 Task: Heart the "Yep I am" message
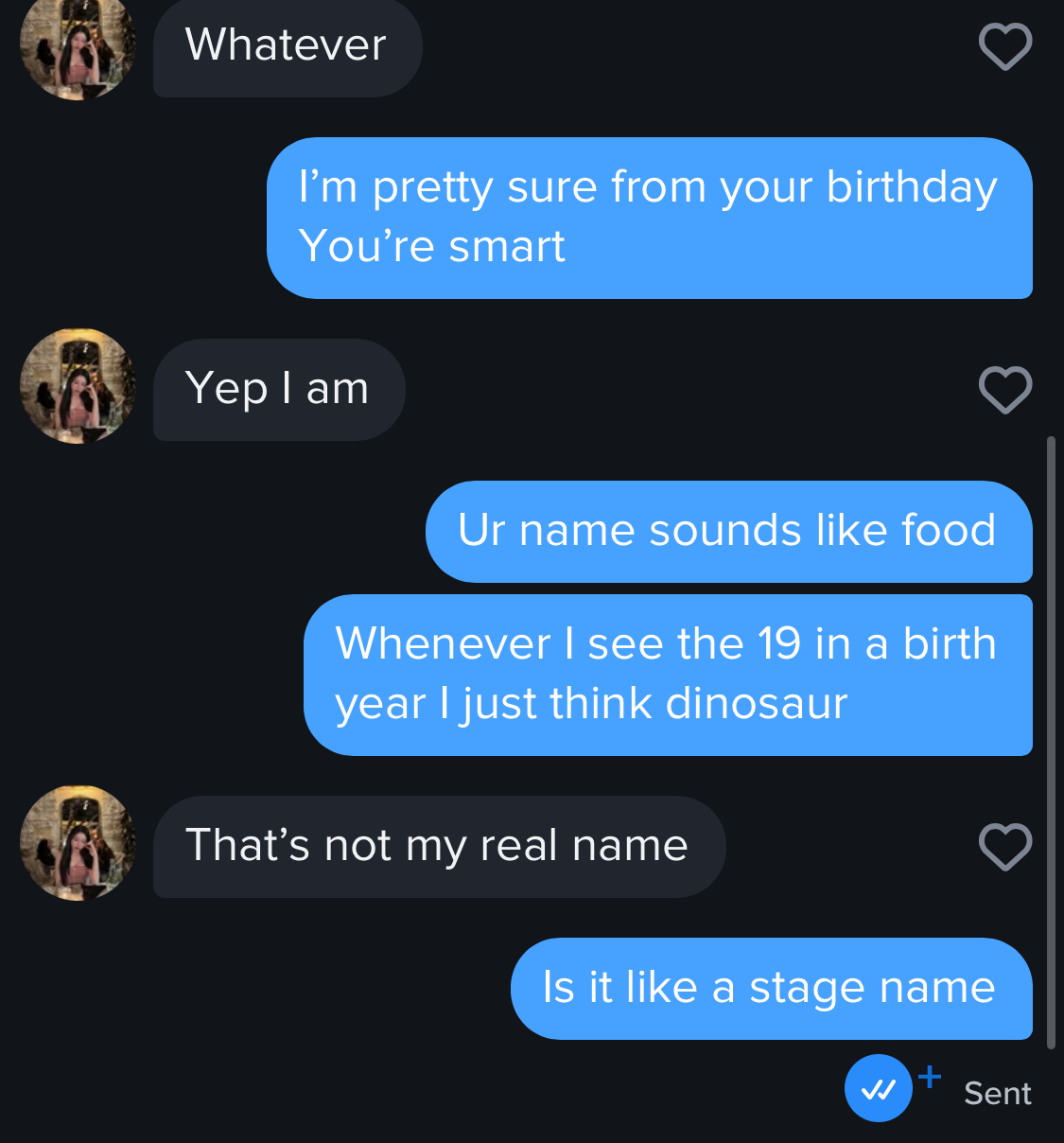[1004, 390]
